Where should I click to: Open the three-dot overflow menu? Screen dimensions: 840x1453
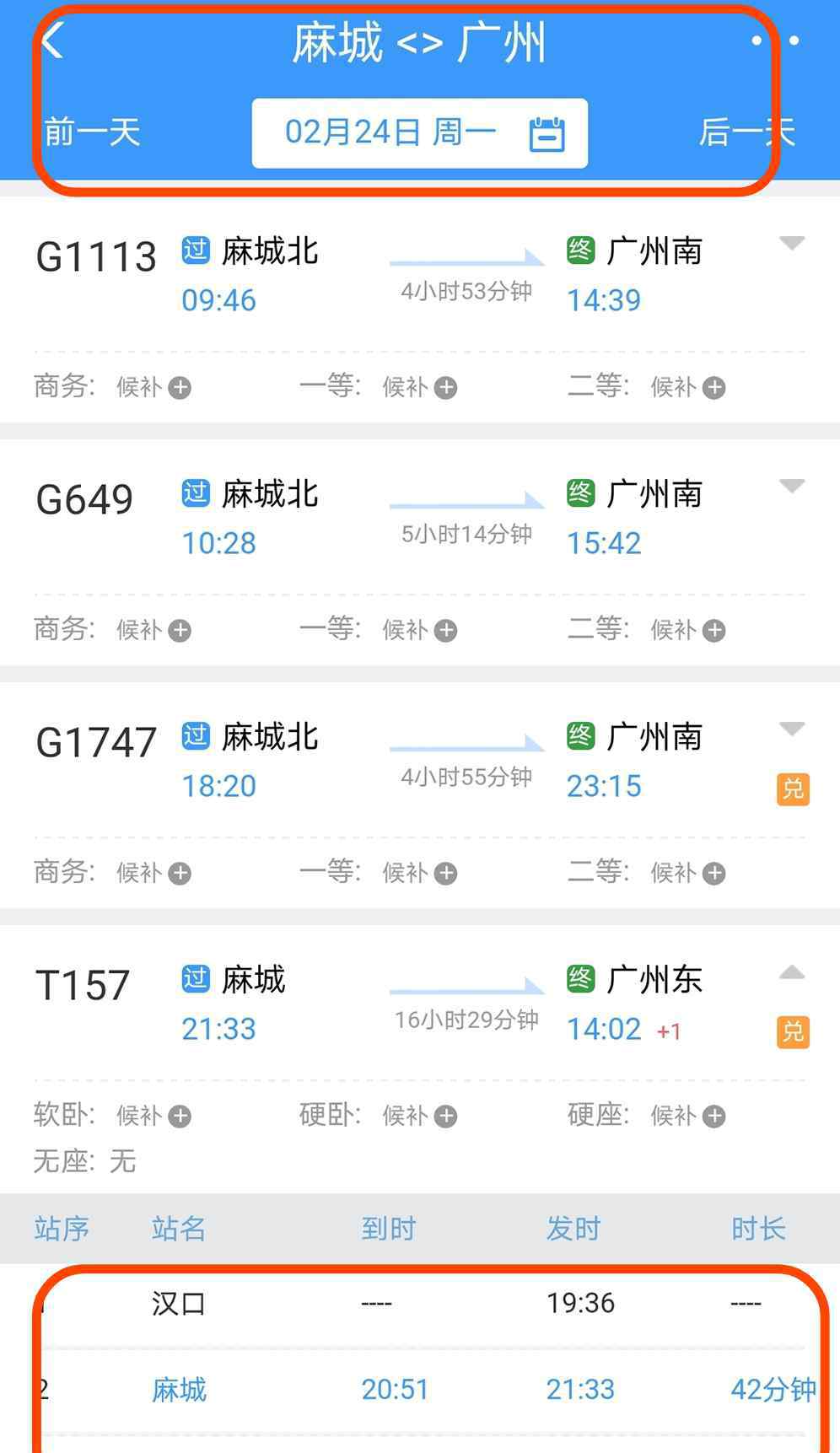coord(775,40)
